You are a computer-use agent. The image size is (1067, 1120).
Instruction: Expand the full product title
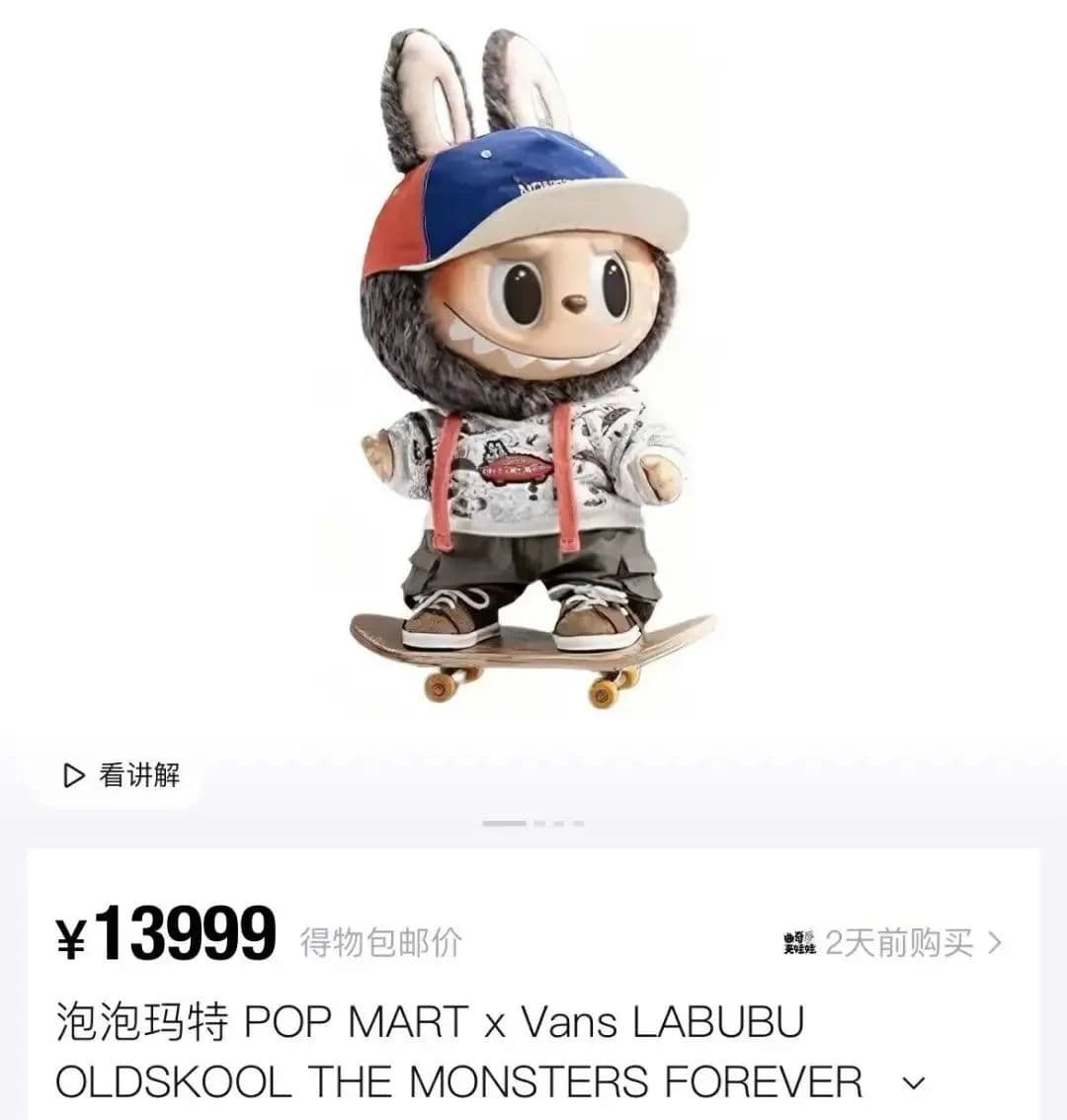click(915, 1082)
